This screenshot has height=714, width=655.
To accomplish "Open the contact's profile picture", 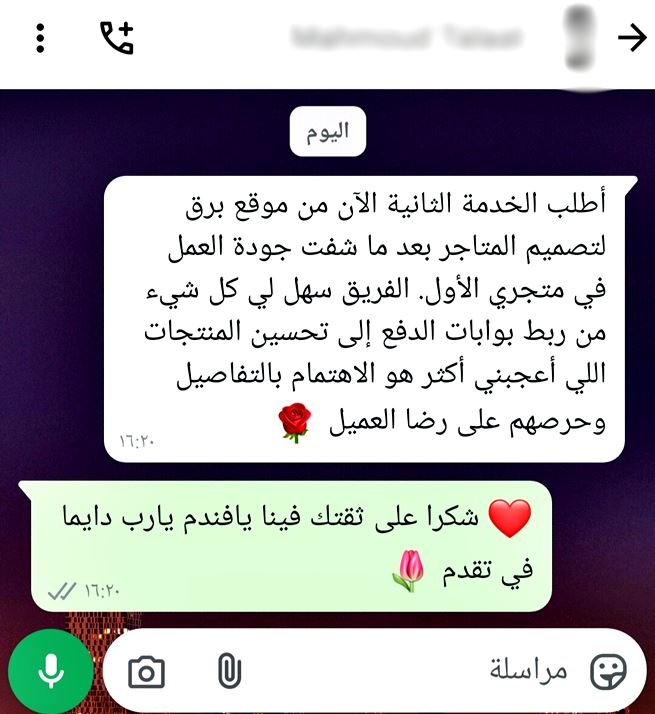I will (x=579, y=36).
